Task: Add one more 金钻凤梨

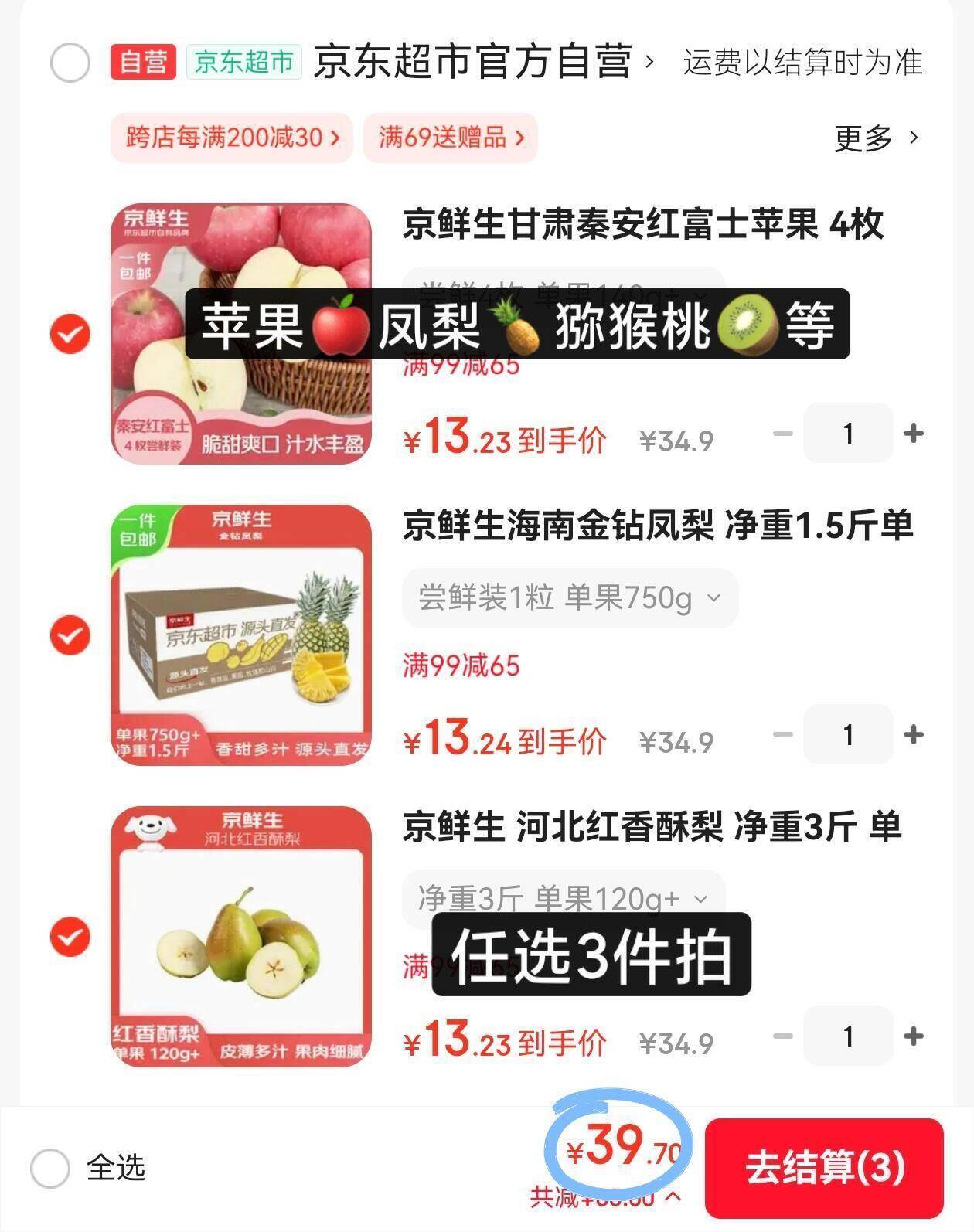Action: [x=914, y=734]
